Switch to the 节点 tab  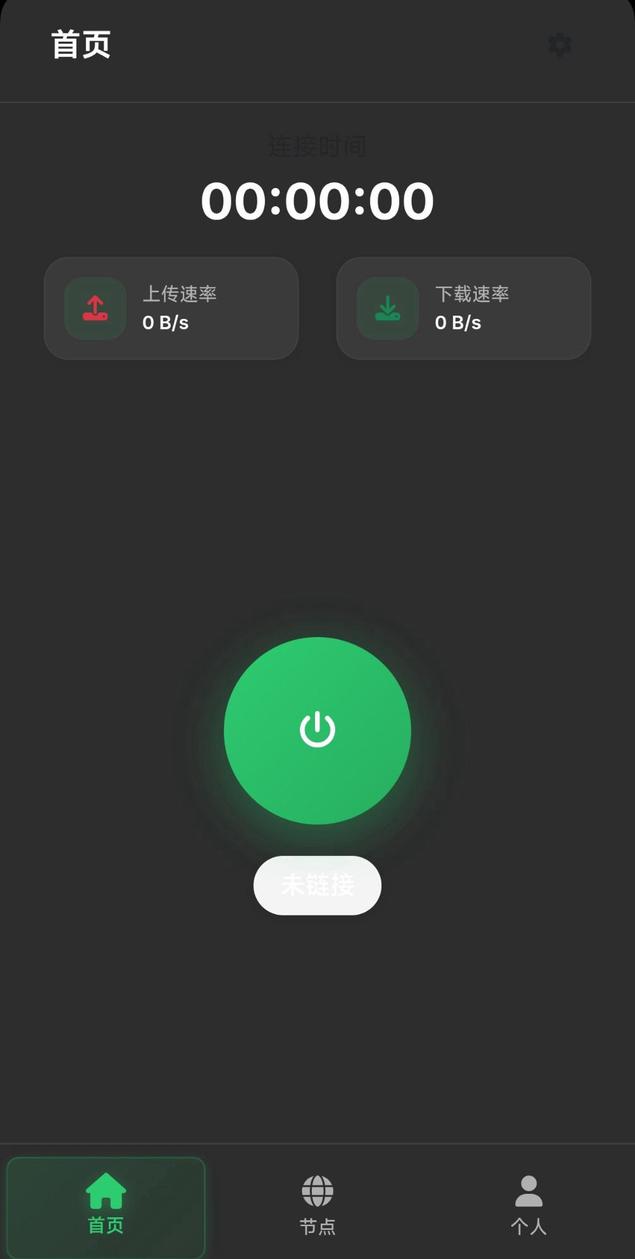pos(317,1205)
